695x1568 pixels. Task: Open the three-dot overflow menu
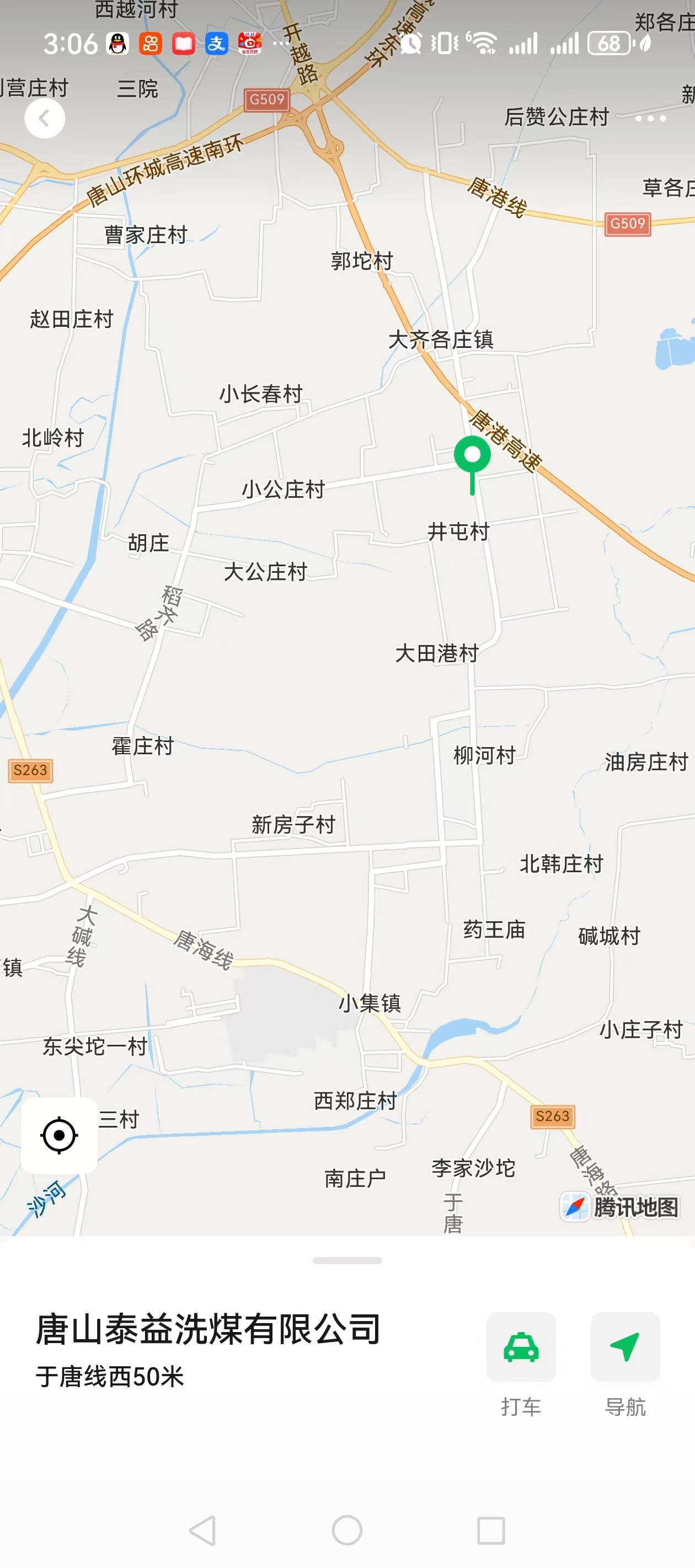(x=650, y=118)
